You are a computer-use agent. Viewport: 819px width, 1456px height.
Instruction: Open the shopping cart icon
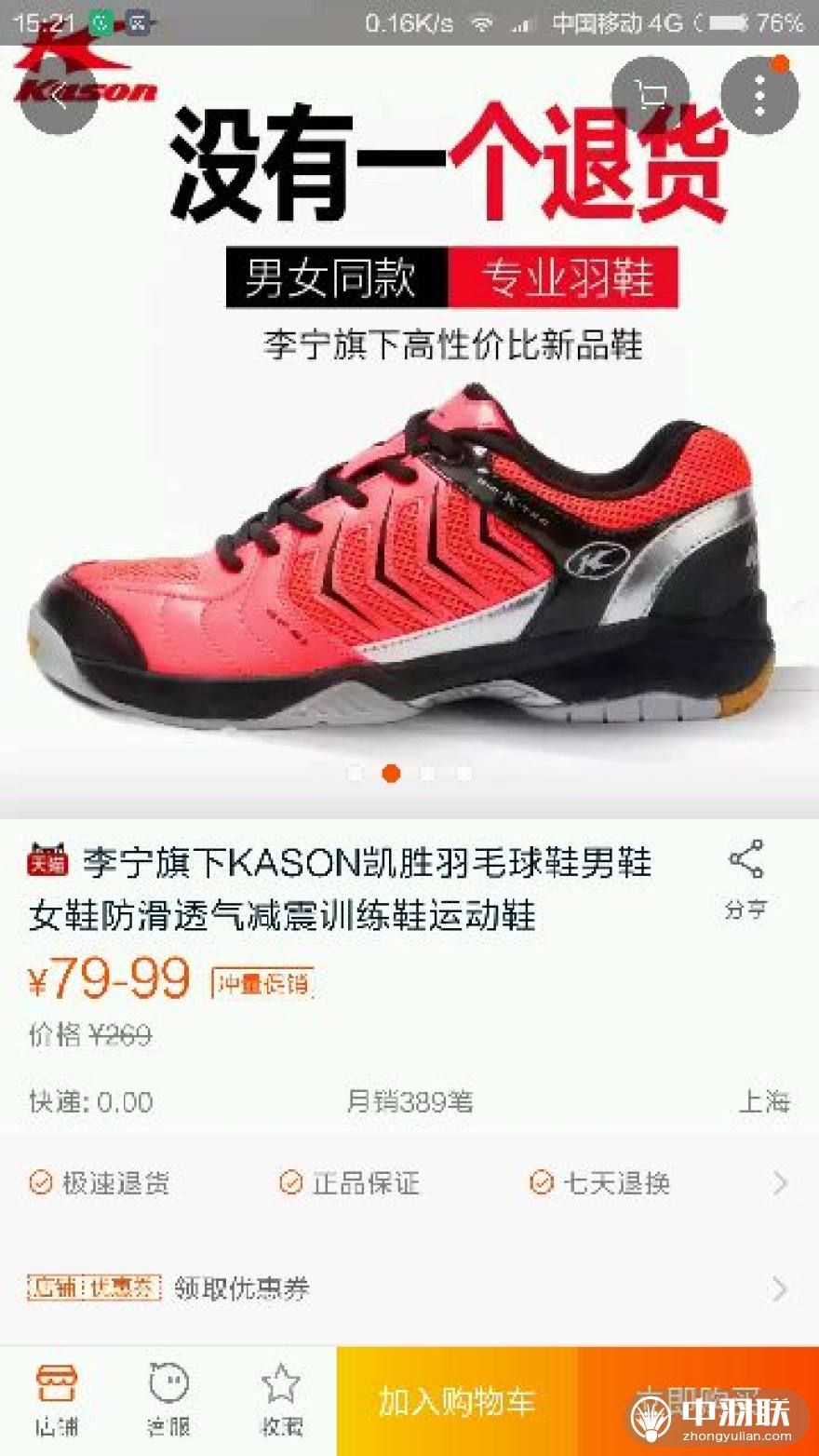coord(651,95)
